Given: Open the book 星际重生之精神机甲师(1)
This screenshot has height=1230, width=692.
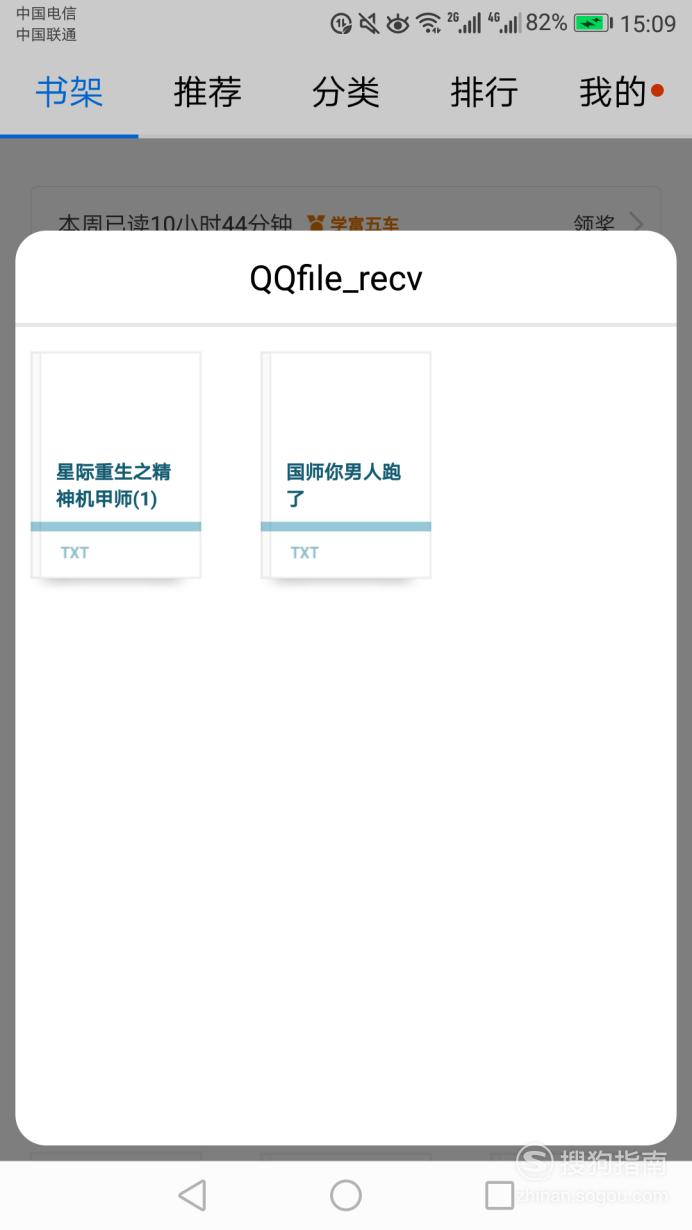Looking at the screenshot, I should click(x=116, y=465).
